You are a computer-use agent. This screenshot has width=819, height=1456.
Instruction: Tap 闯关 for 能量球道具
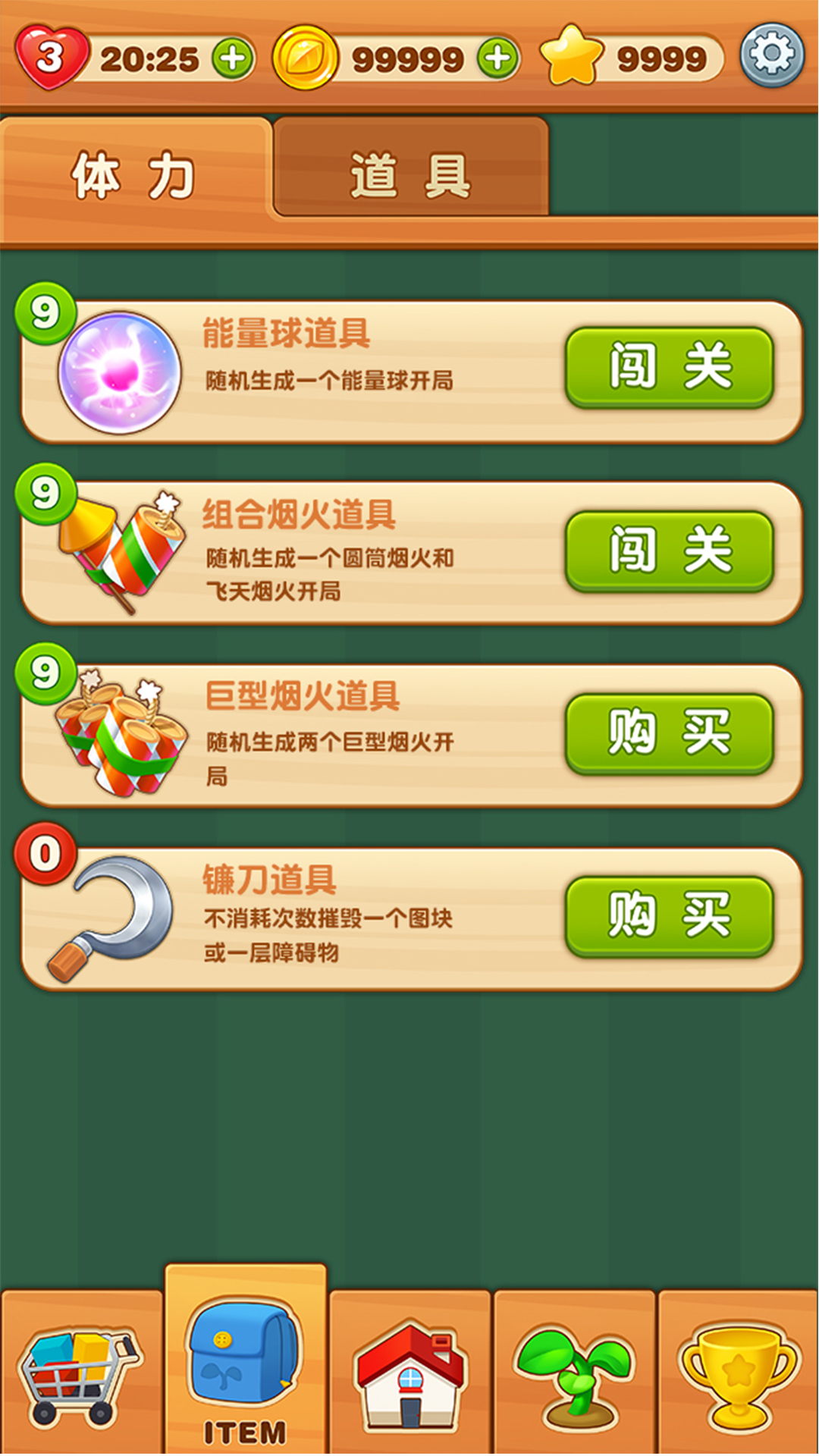(670, 367)
